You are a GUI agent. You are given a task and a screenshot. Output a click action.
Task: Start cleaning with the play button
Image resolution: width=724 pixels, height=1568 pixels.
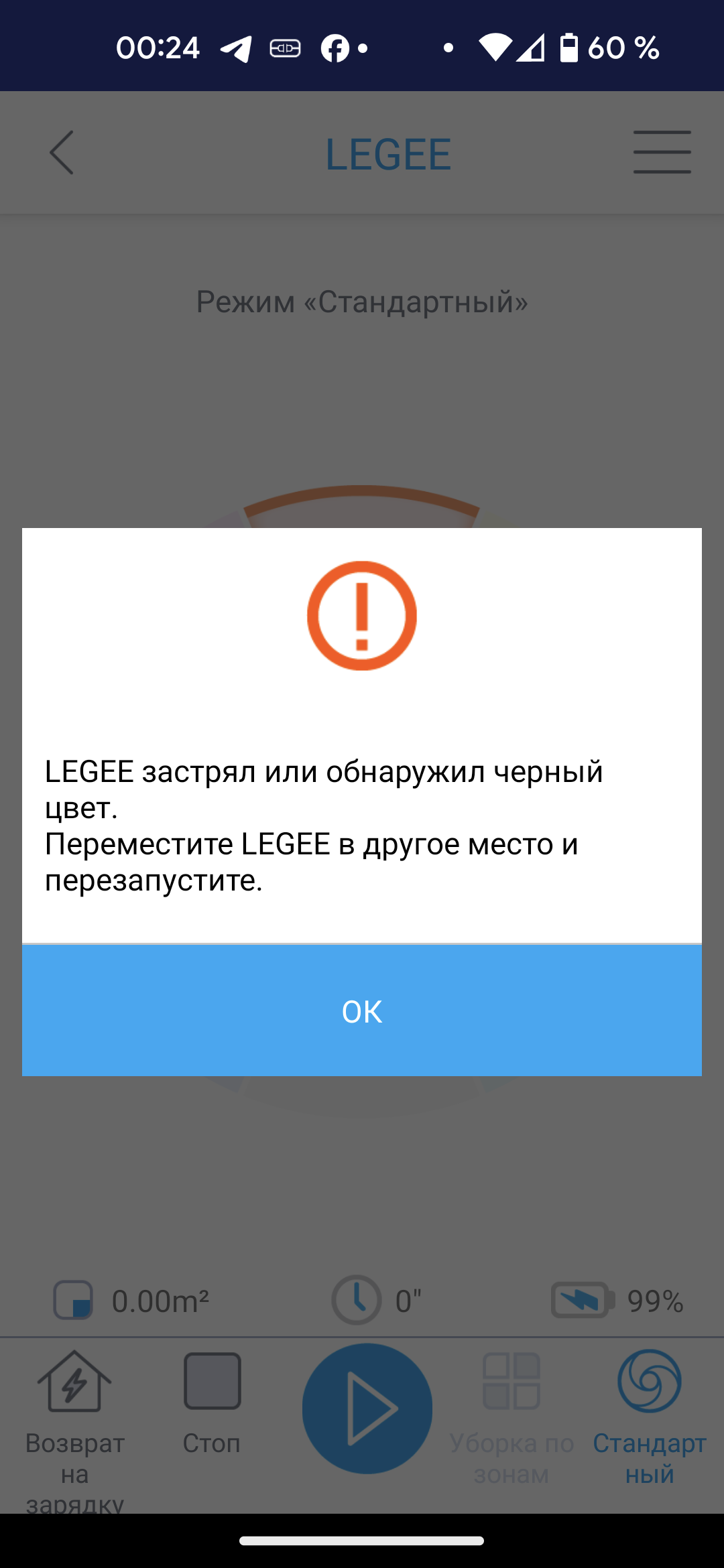click(367, 1408)
